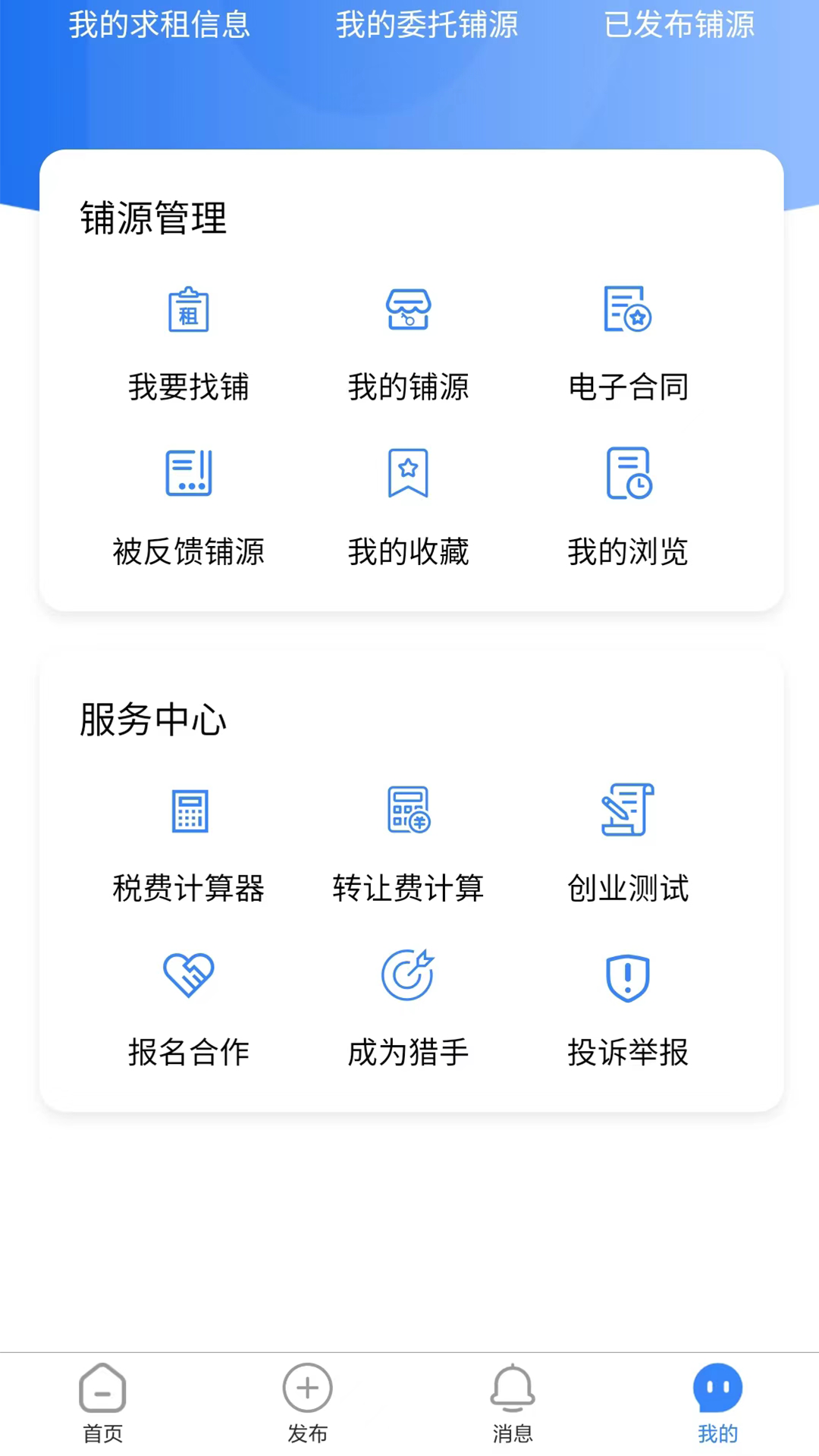Go to the 消息 tab
The image size is (819, 1456).
pyautogui.click(x=513, y=1403)
